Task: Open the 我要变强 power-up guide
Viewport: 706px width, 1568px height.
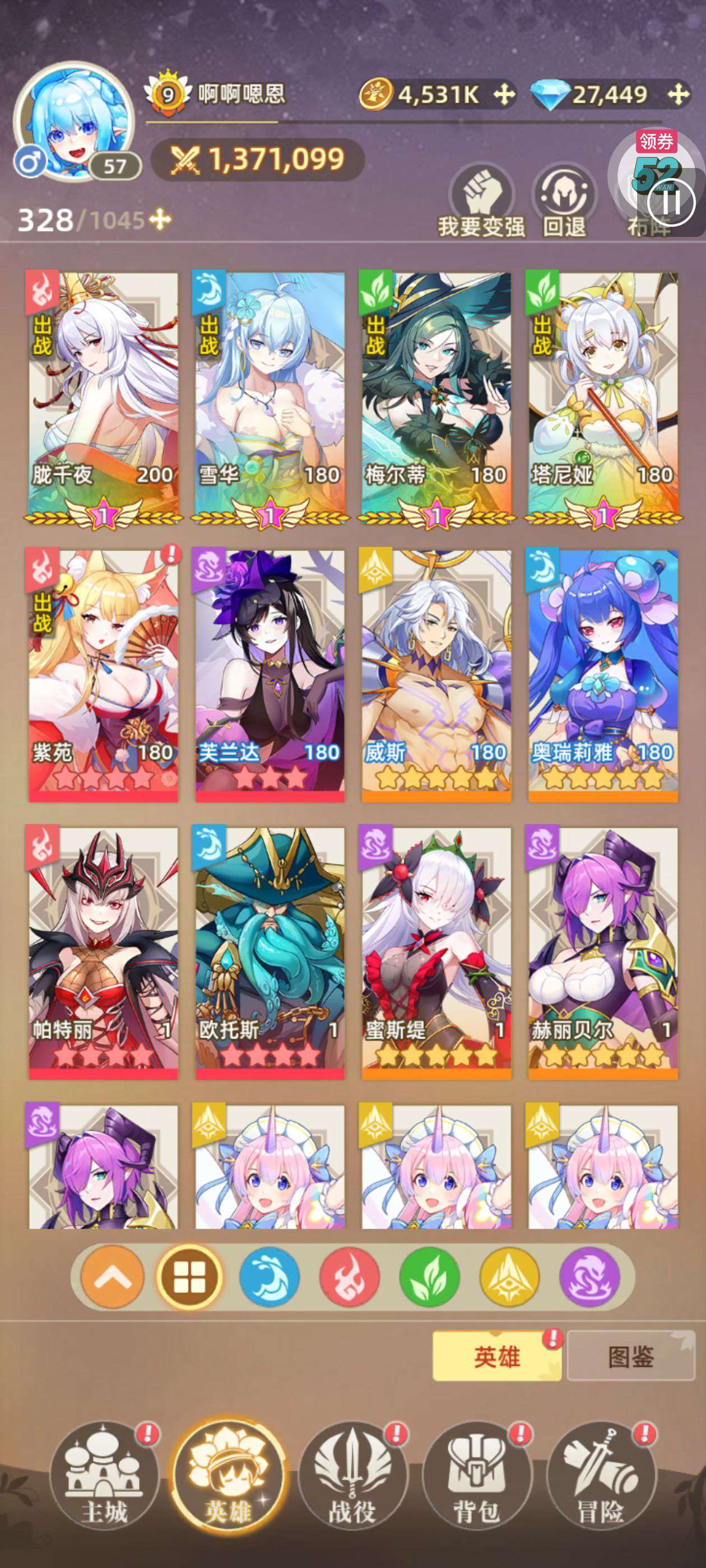Action: [481, 202]
